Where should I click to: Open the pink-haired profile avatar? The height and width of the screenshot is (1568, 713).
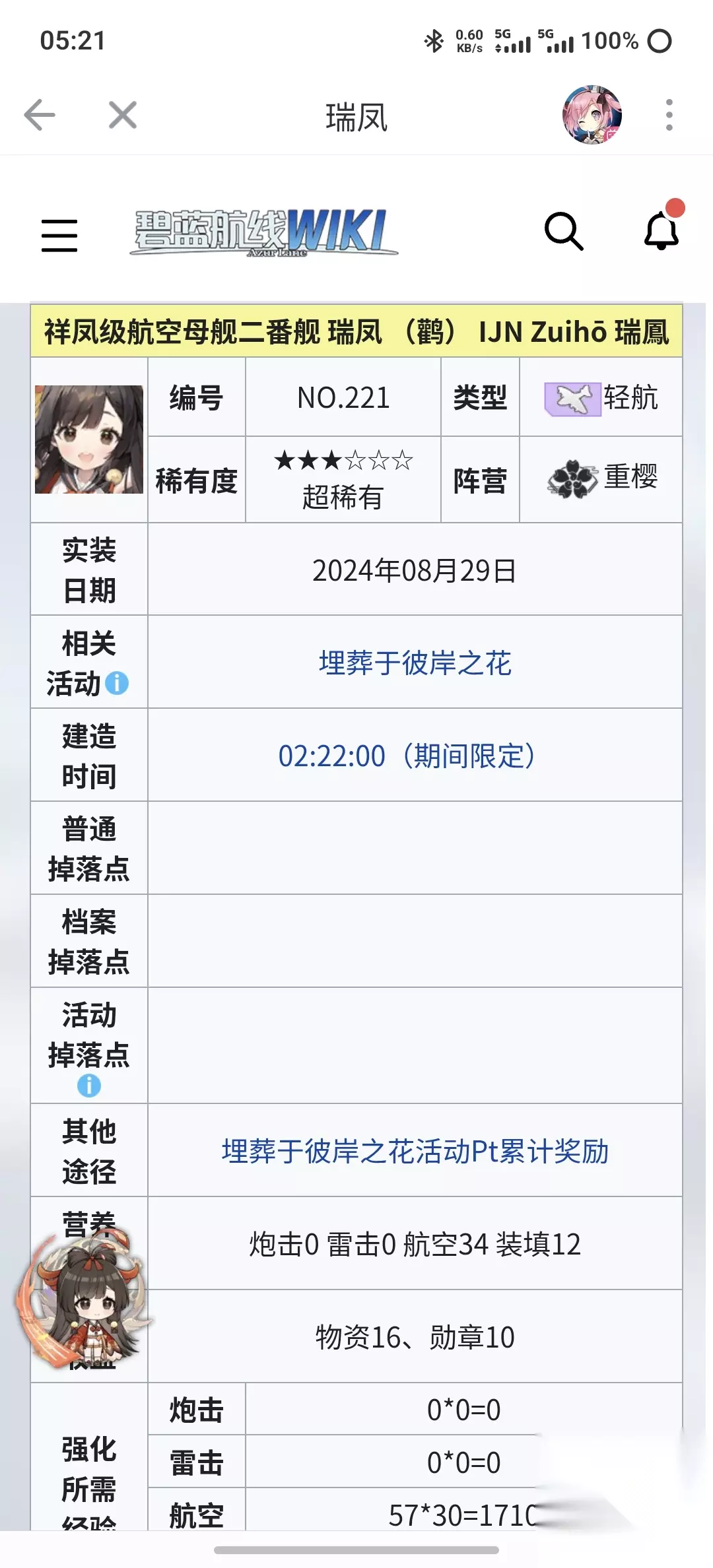tap(592, 115)
